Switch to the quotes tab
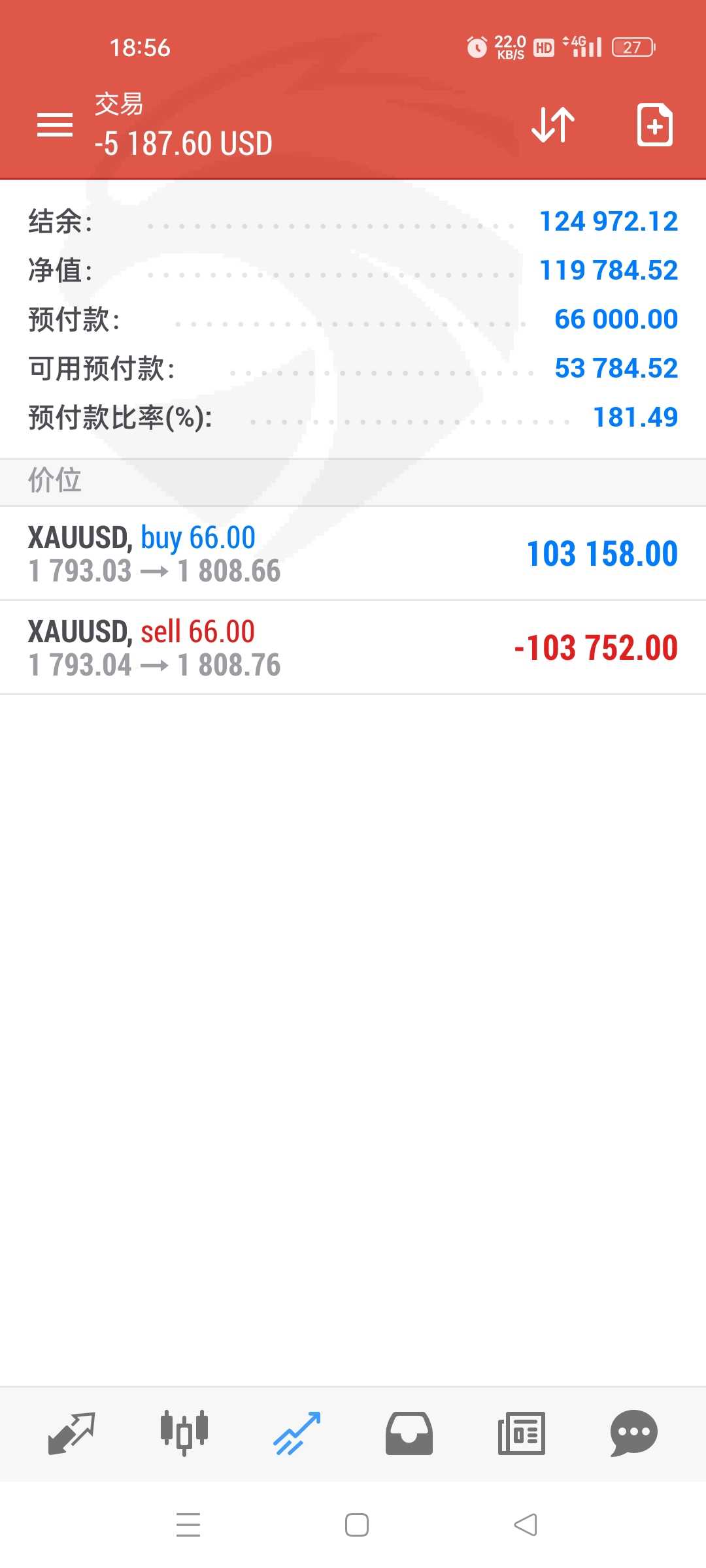 click(72, 1433)
